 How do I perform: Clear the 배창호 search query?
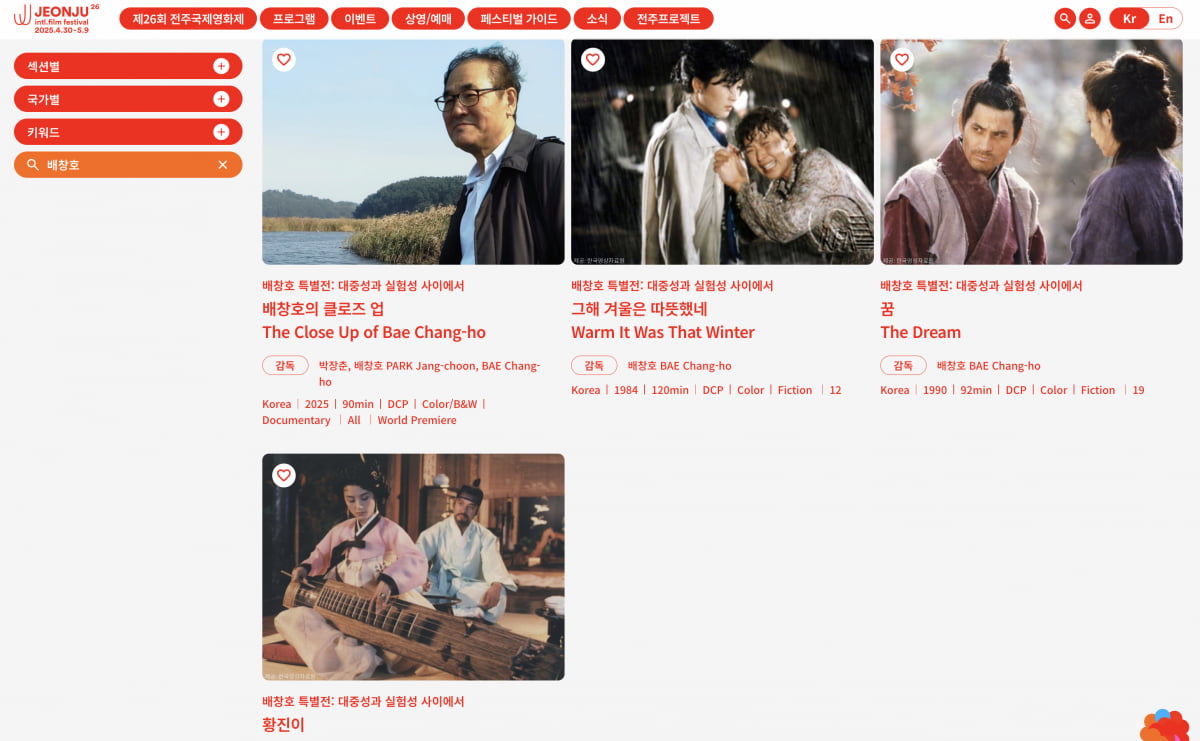tap(223, 165)
